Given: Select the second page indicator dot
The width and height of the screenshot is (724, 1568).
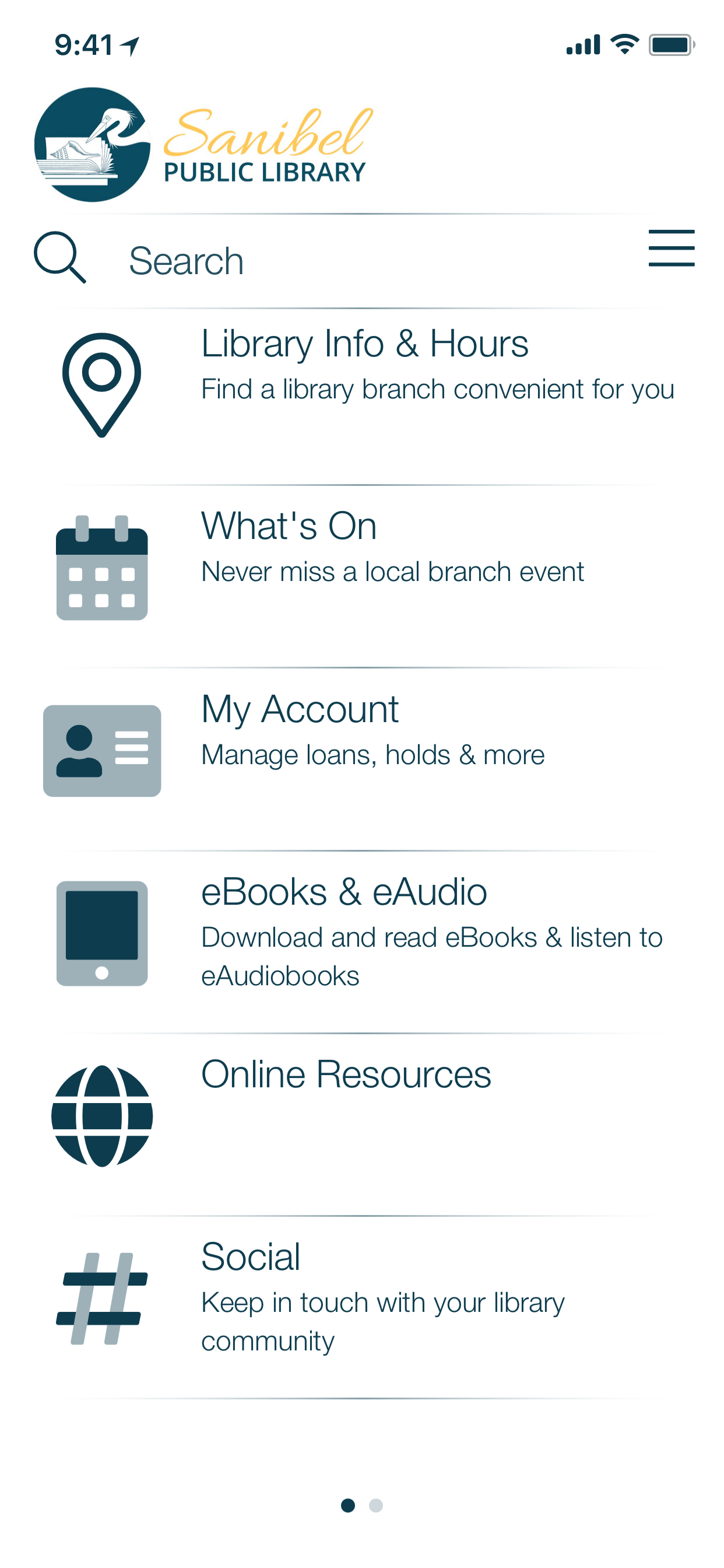Looking at the screenshot, I should 376,1506.
